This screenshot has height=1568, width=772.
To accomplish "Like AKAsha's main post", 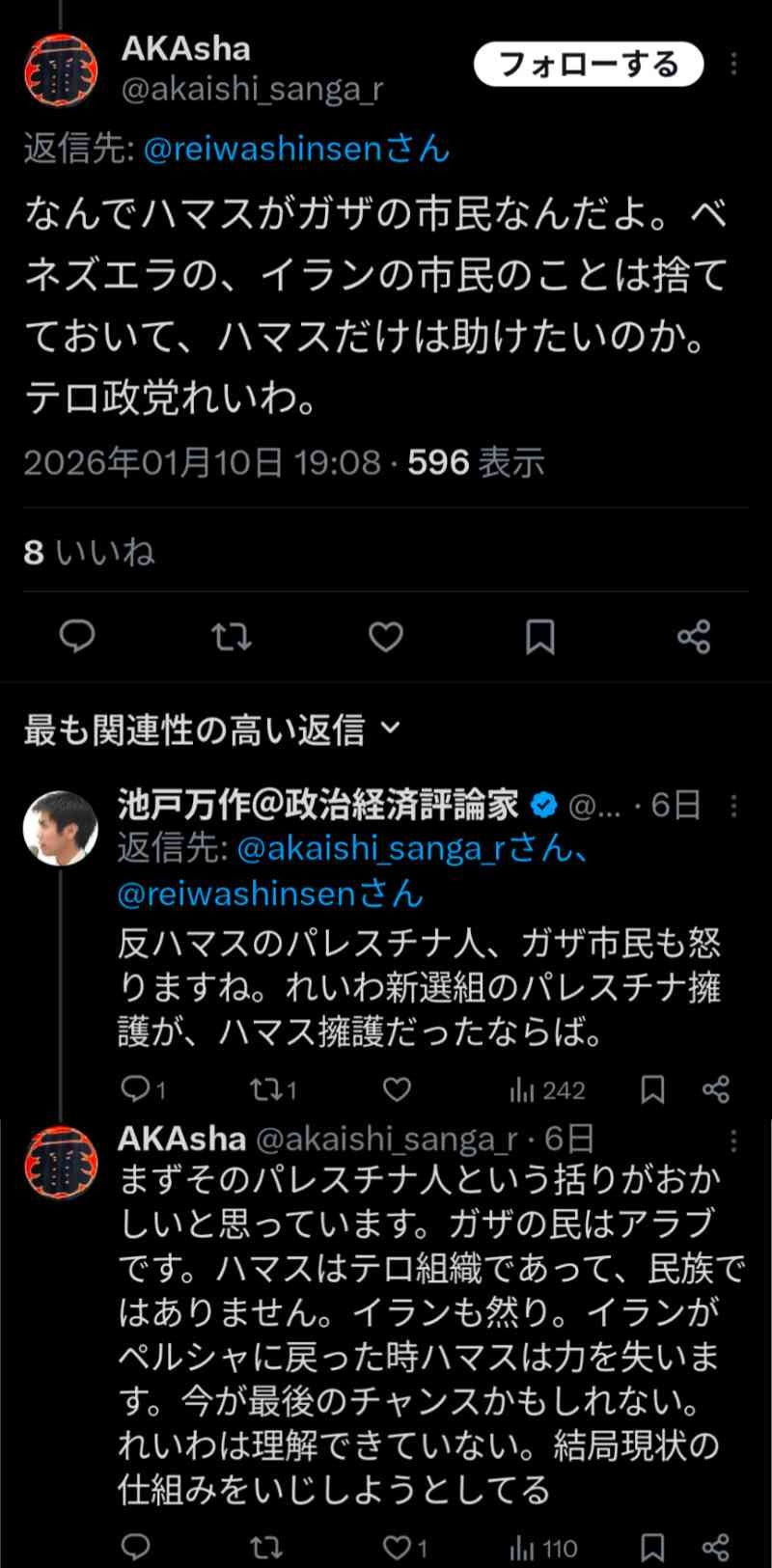I will point(386,637).
